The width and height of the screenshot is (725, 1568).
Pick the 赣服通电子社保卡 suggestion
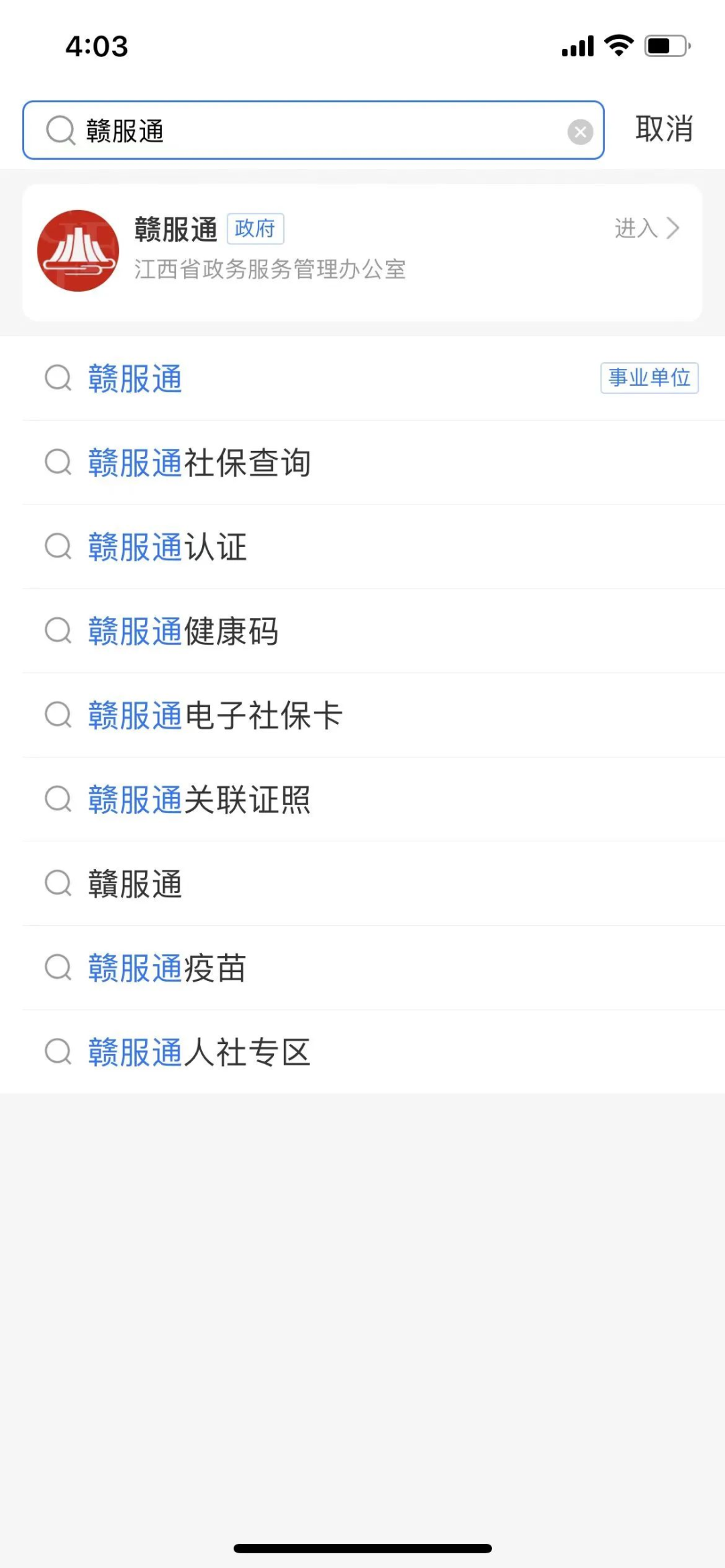point(362,715)
